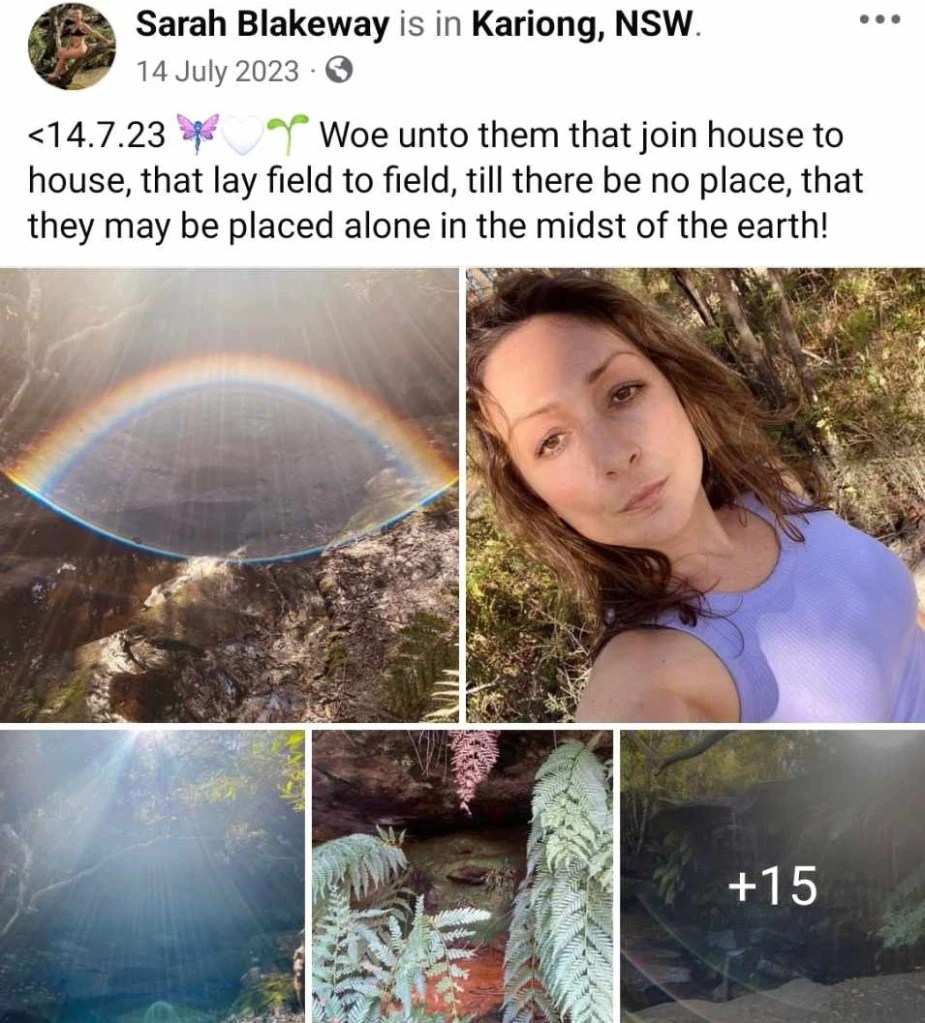Image resolution: width=925 pixels, height=1023 pixels.
Task: Open Sarah Blakeway's profile picture
Action: [71, 47]
